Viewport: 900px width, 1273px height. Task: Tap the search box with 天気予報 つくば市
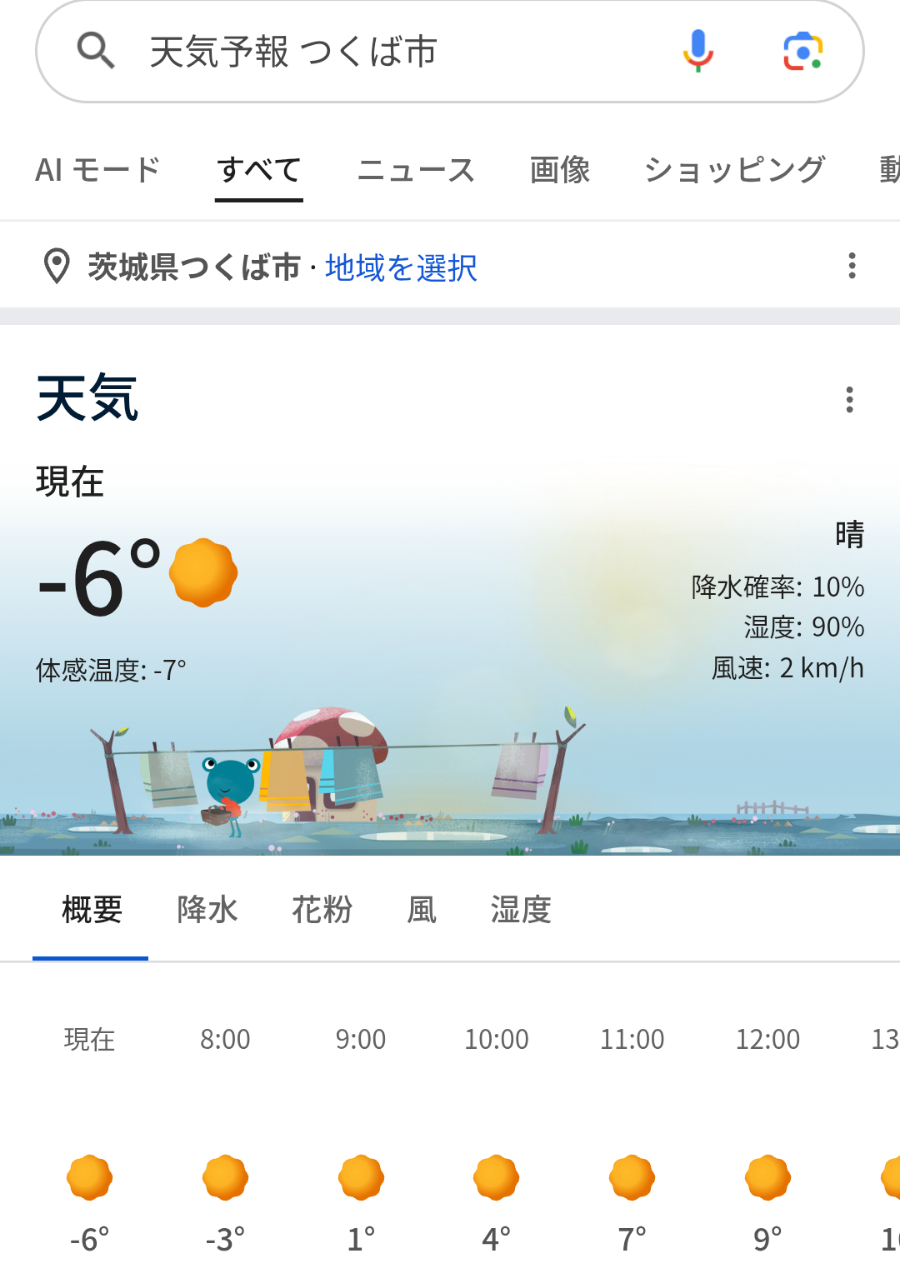380,51
